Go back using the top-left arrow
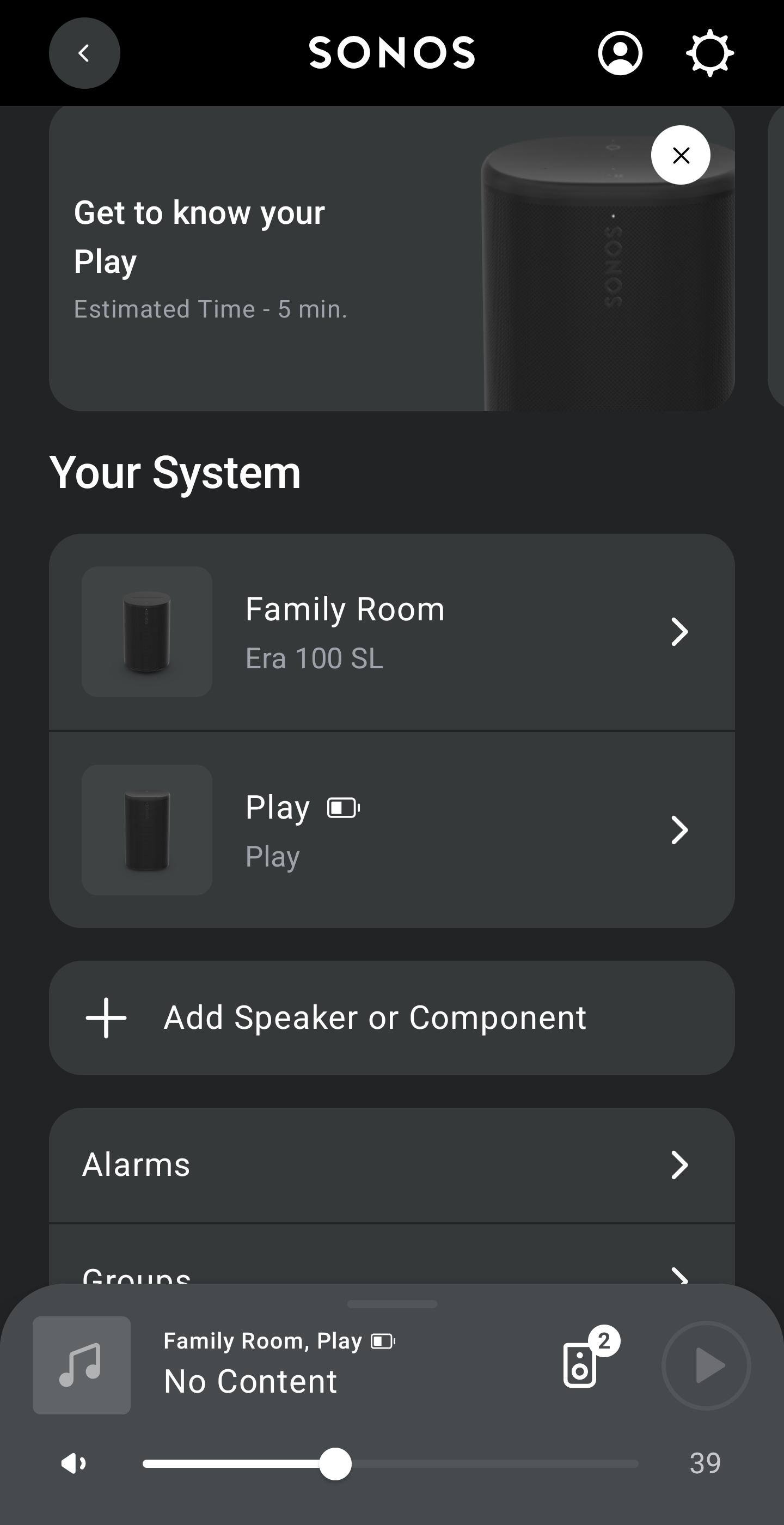The height and width of the screenshot is (1525, 784). click(x=84, y=53)
